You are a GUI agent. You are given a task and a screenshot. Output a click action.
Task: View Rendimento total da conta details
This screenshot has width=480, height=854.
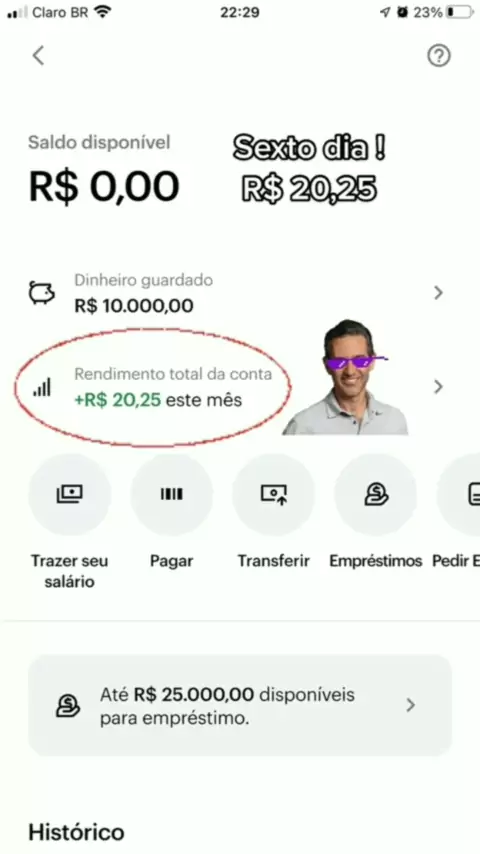tap(237, 387)
